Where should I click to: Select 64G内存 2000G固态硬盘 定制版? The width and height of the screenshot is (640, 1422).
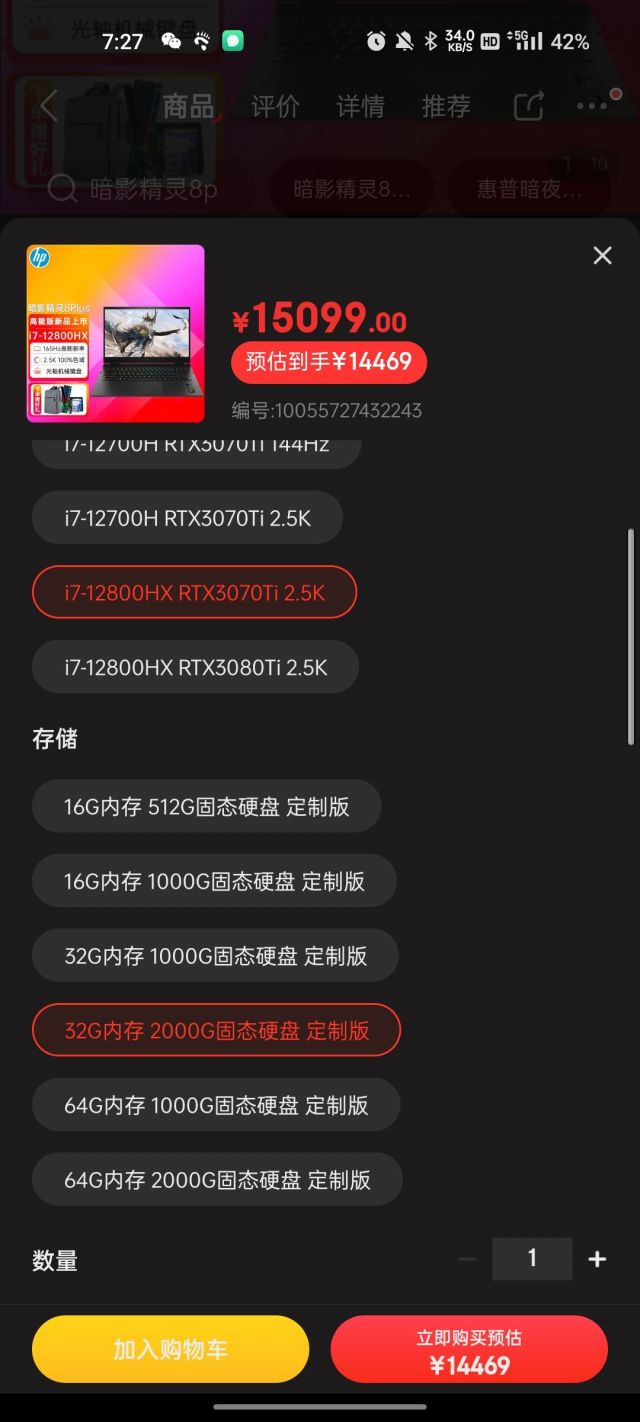point(217,1180)
